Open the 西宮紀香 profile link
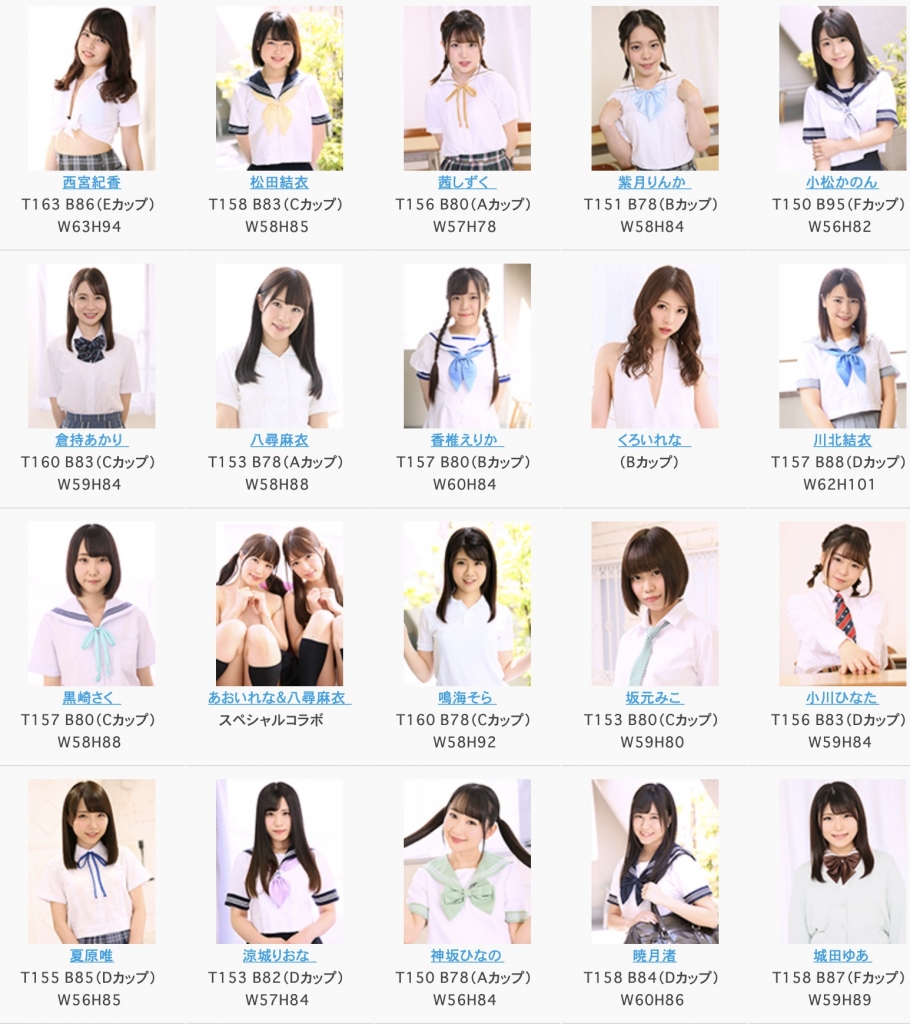The width and height of the screenshot is (910, 1024). pyautogui.click(x=91, y=183)
